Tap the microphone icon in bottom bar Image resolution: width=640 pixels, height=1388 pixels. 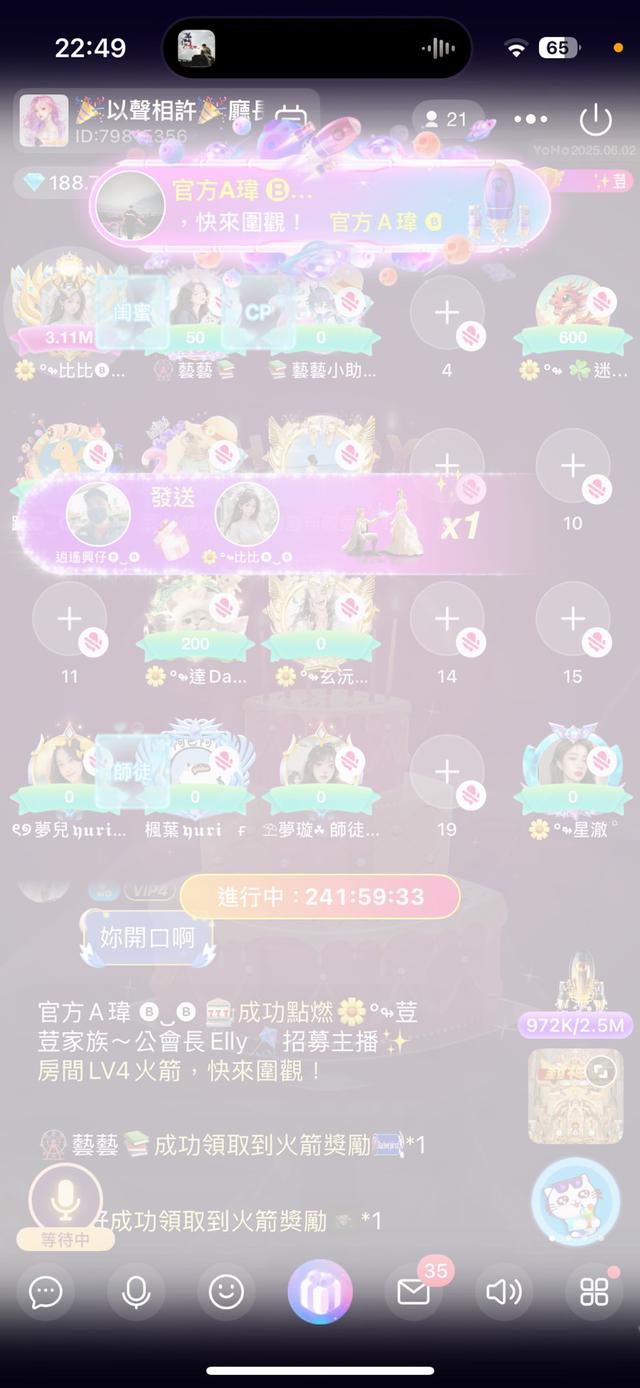coord(136,1292)
